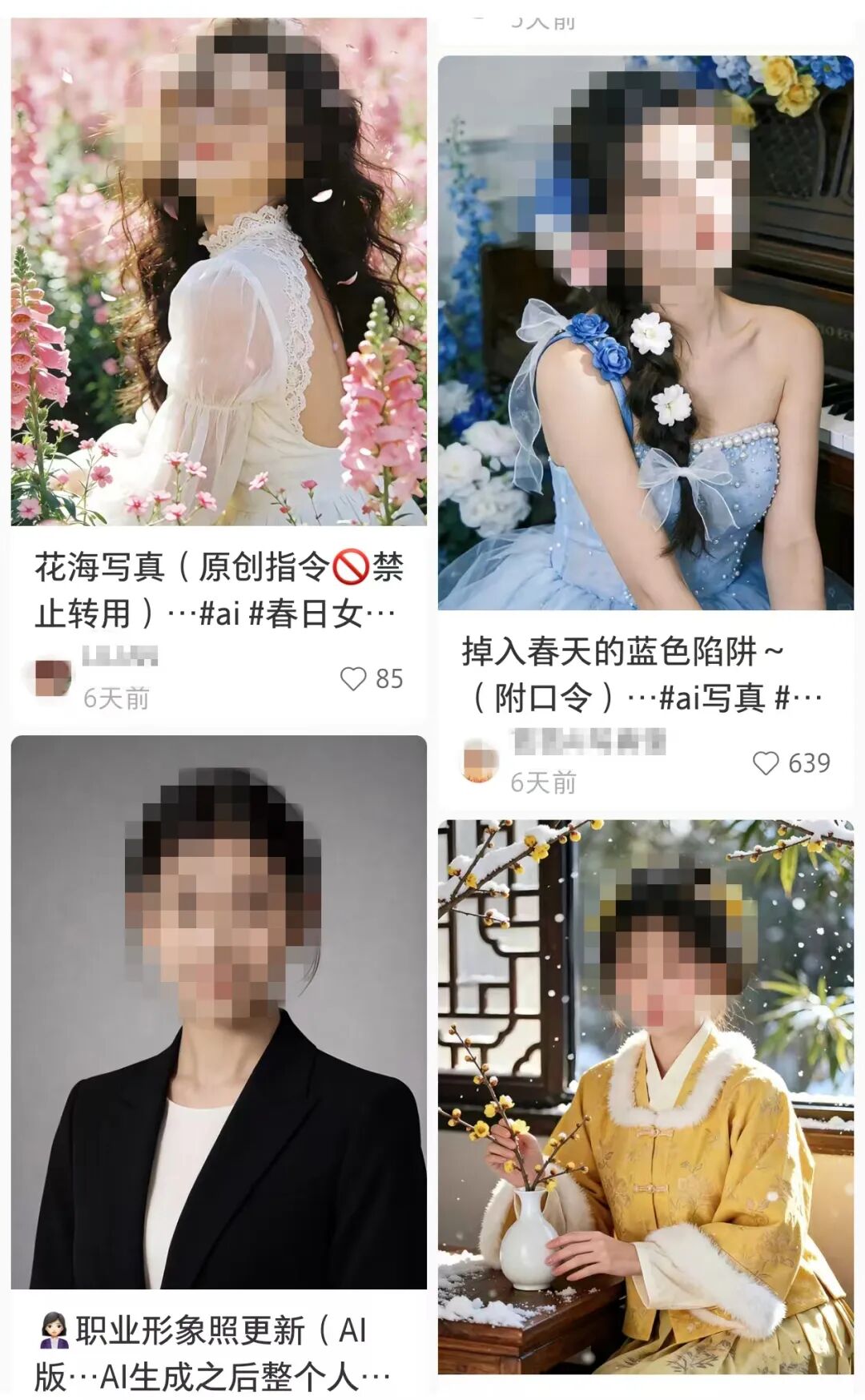View author avatar under 花海写真 post
The width and height of the screenshot is (865, 1400).
click(53, 678)
